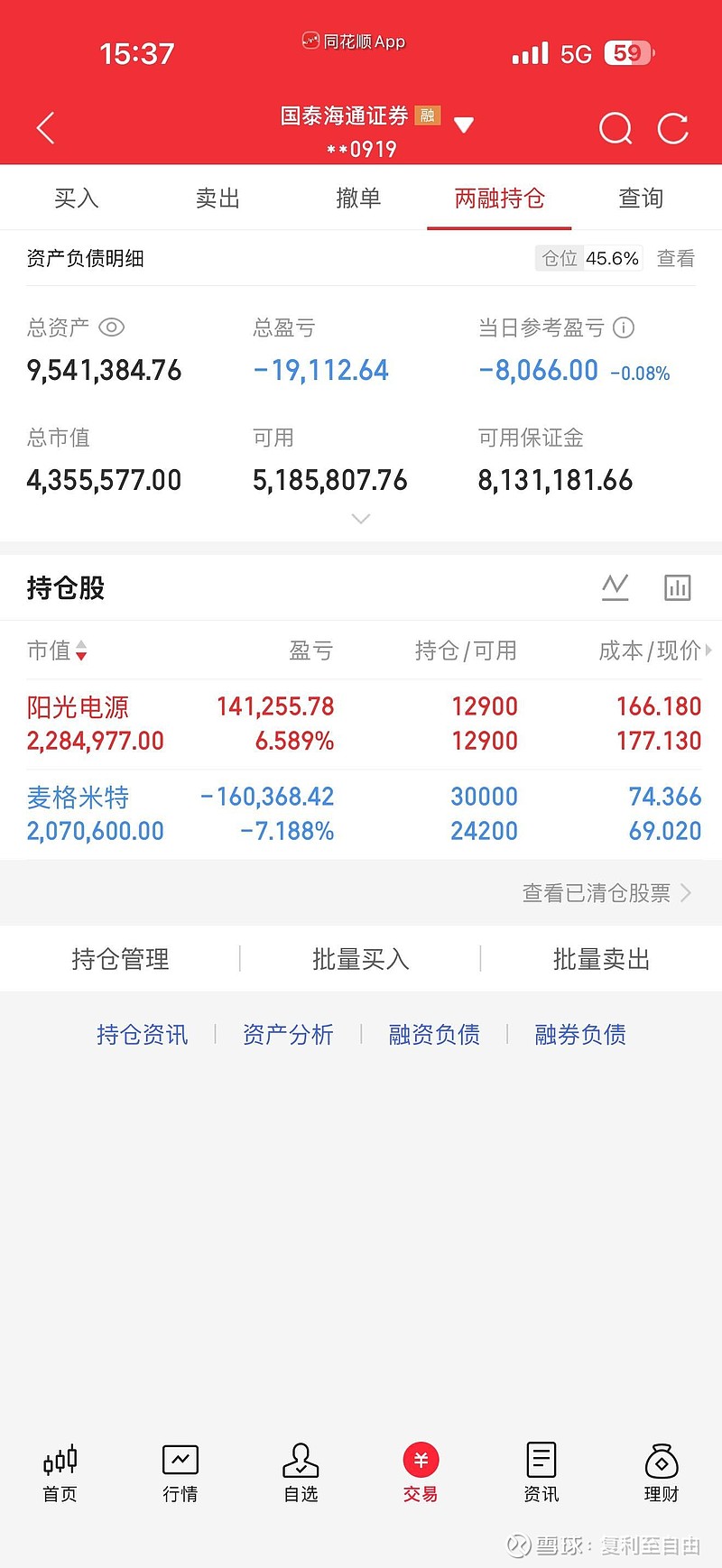Sort holdings by 市值
Image resolution: width=722 pixels, height=1568 pixels.
click(56, 650)
